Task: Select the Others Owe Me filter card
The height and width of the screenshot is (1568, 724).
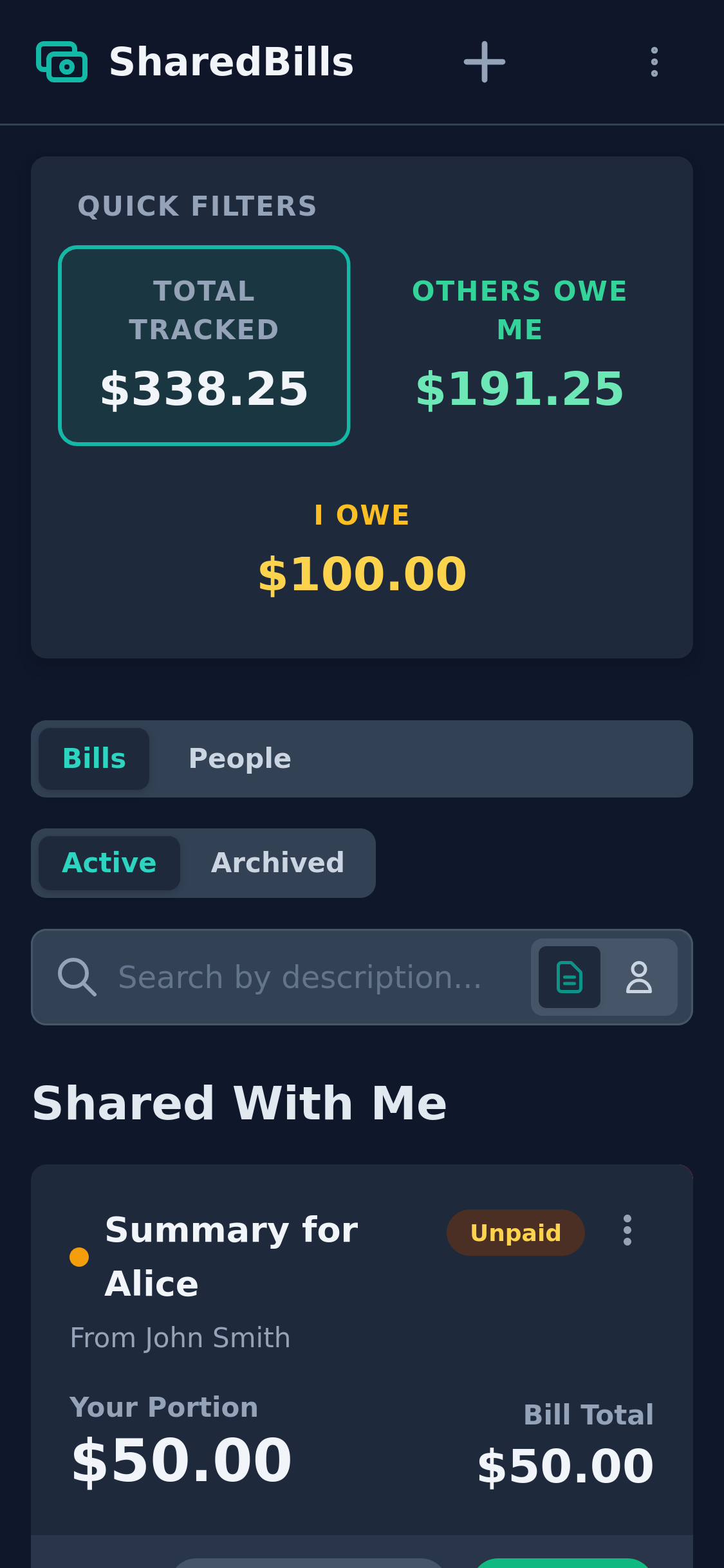Action: pyautogui.click(x=519, y=343)
